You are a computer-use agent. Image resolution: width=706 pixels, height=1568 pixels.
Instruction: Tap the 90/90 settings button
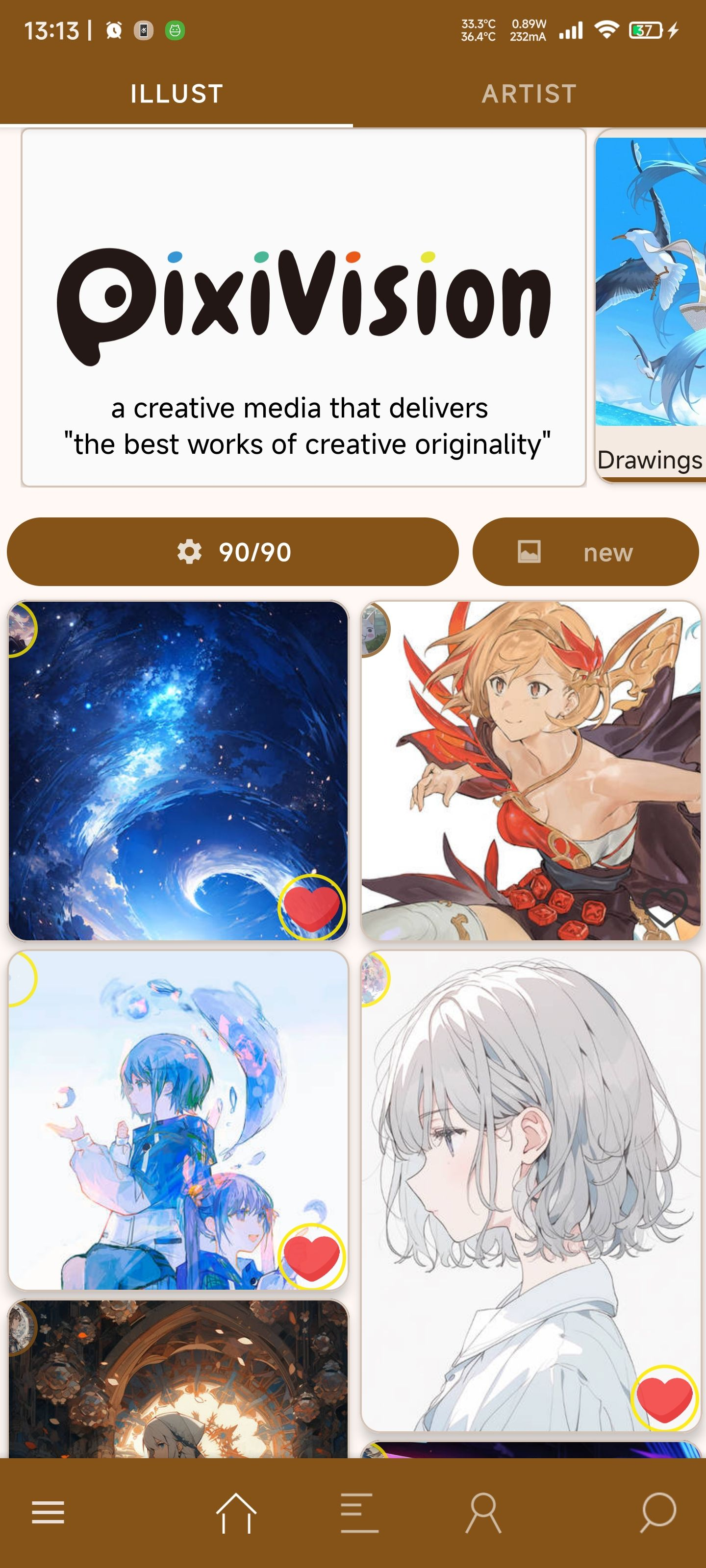pos(232,551)
